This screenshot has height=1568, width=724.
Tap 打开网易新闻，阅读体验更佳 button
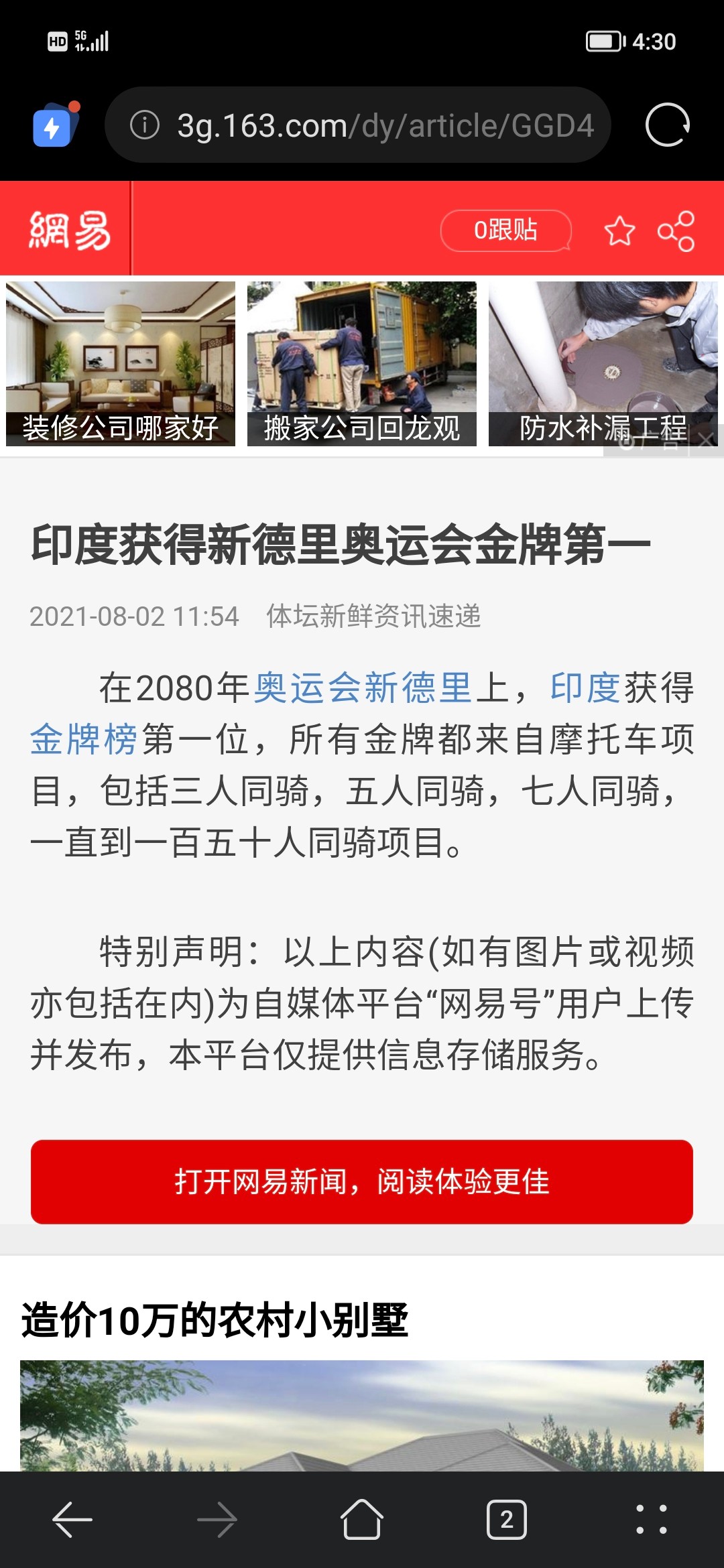coord(362,1182)
